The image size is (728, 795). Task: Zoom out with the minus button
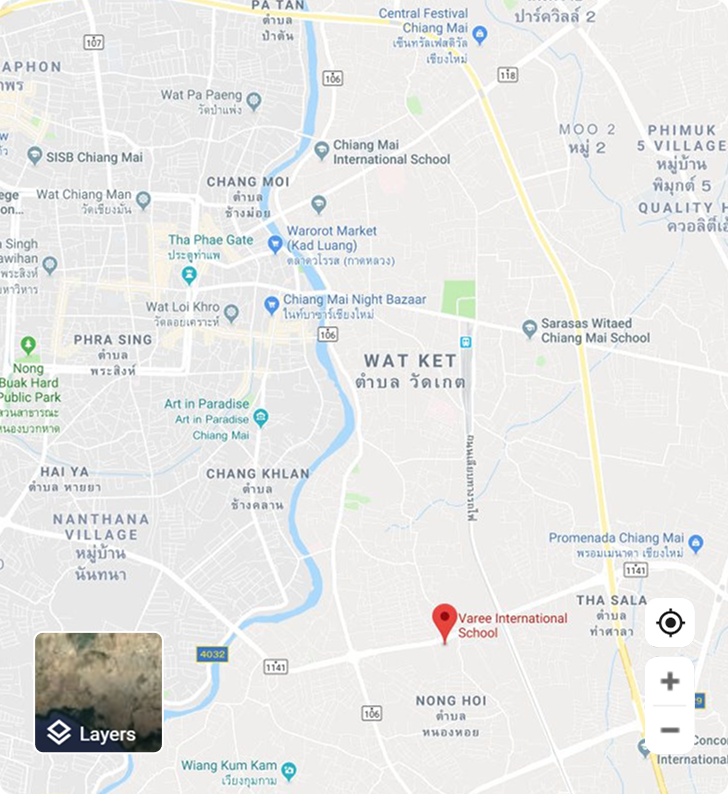coord(670,730)
